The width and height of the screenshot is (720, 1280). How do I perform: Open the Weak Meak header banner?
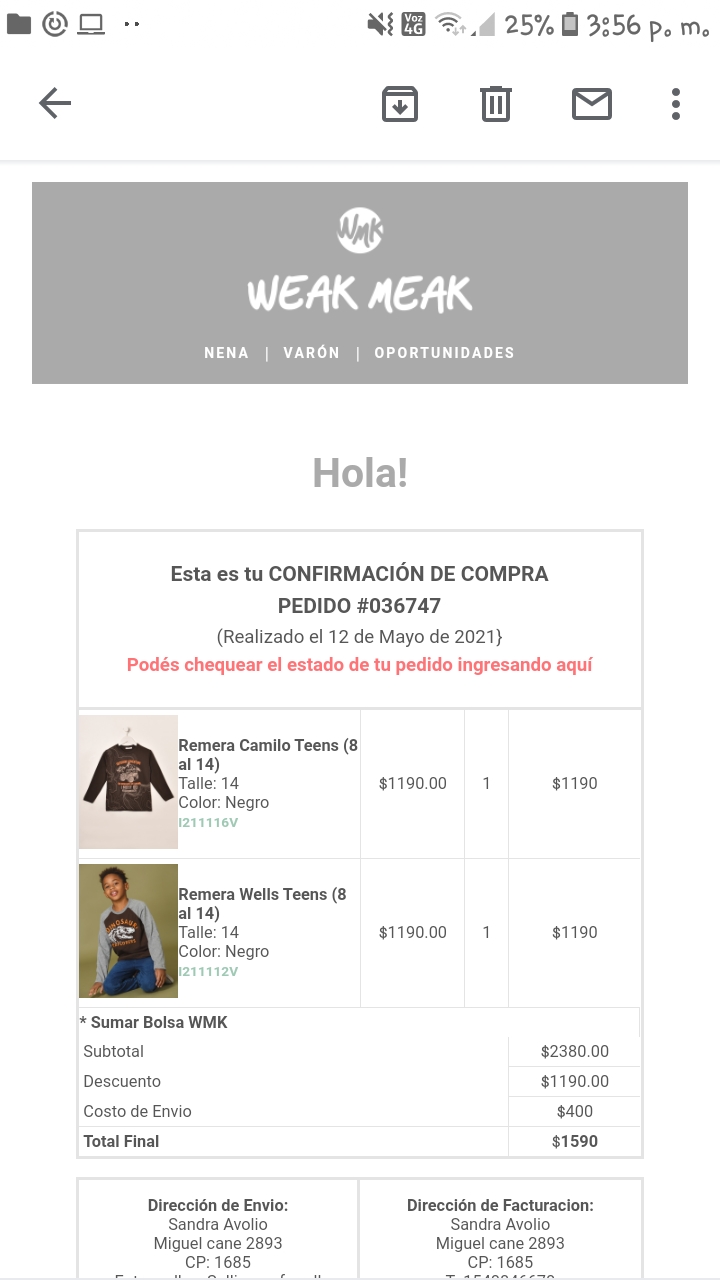[360, 270]
